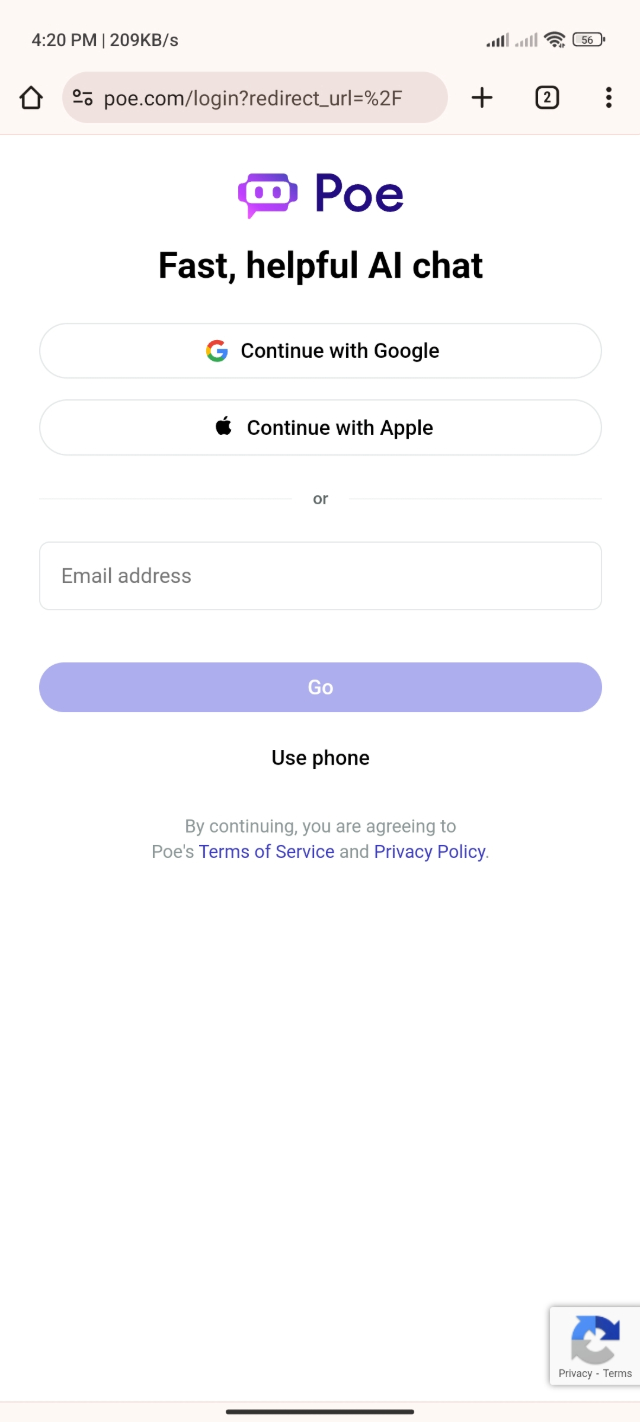Continue with Google sign-in

click(320, 351)
